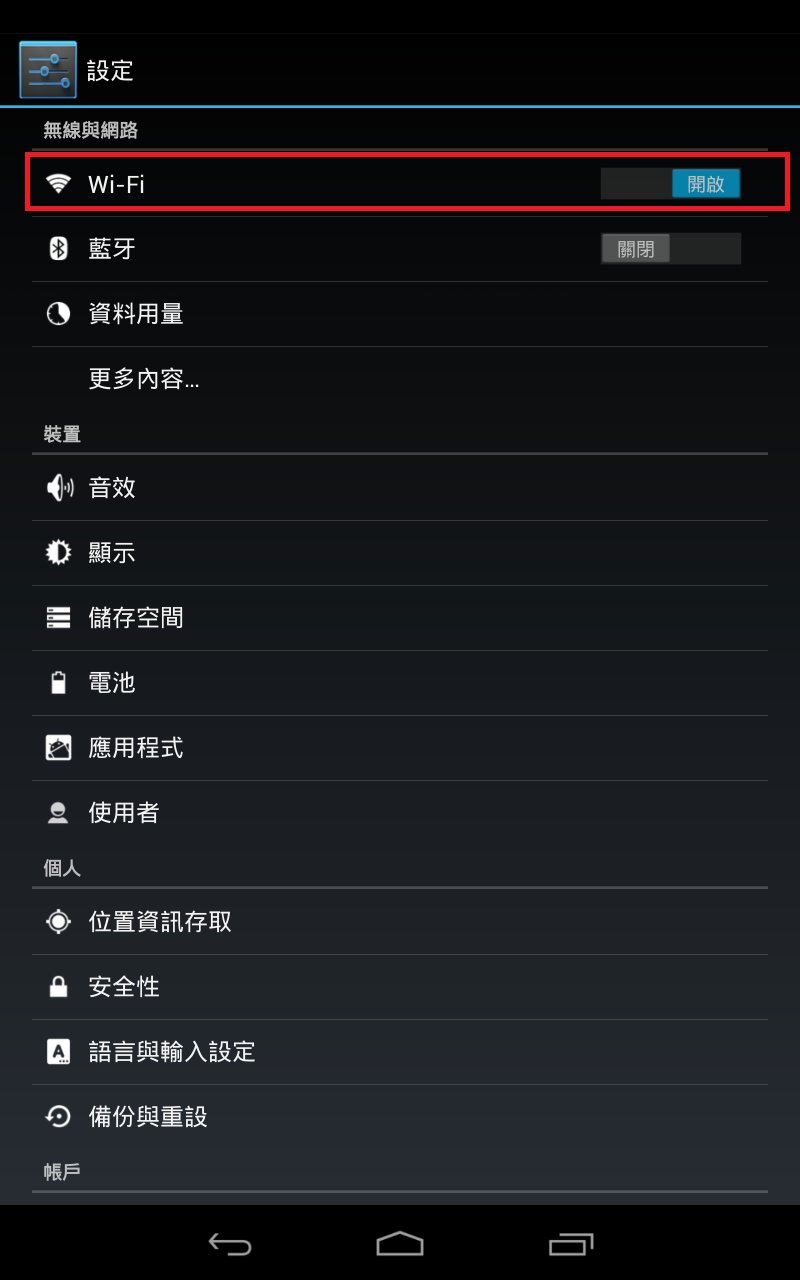Open 顯示 display settings

pos(112,553)
